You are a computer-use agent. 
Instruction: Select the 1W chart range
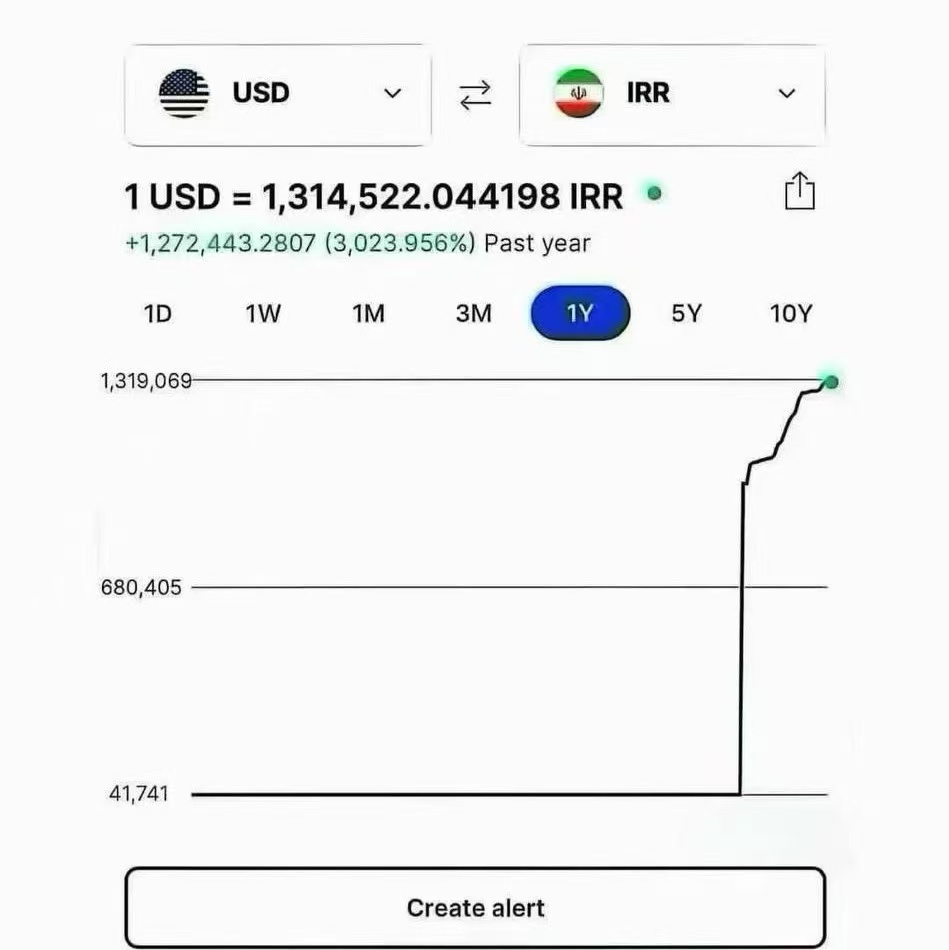[263, 314]
